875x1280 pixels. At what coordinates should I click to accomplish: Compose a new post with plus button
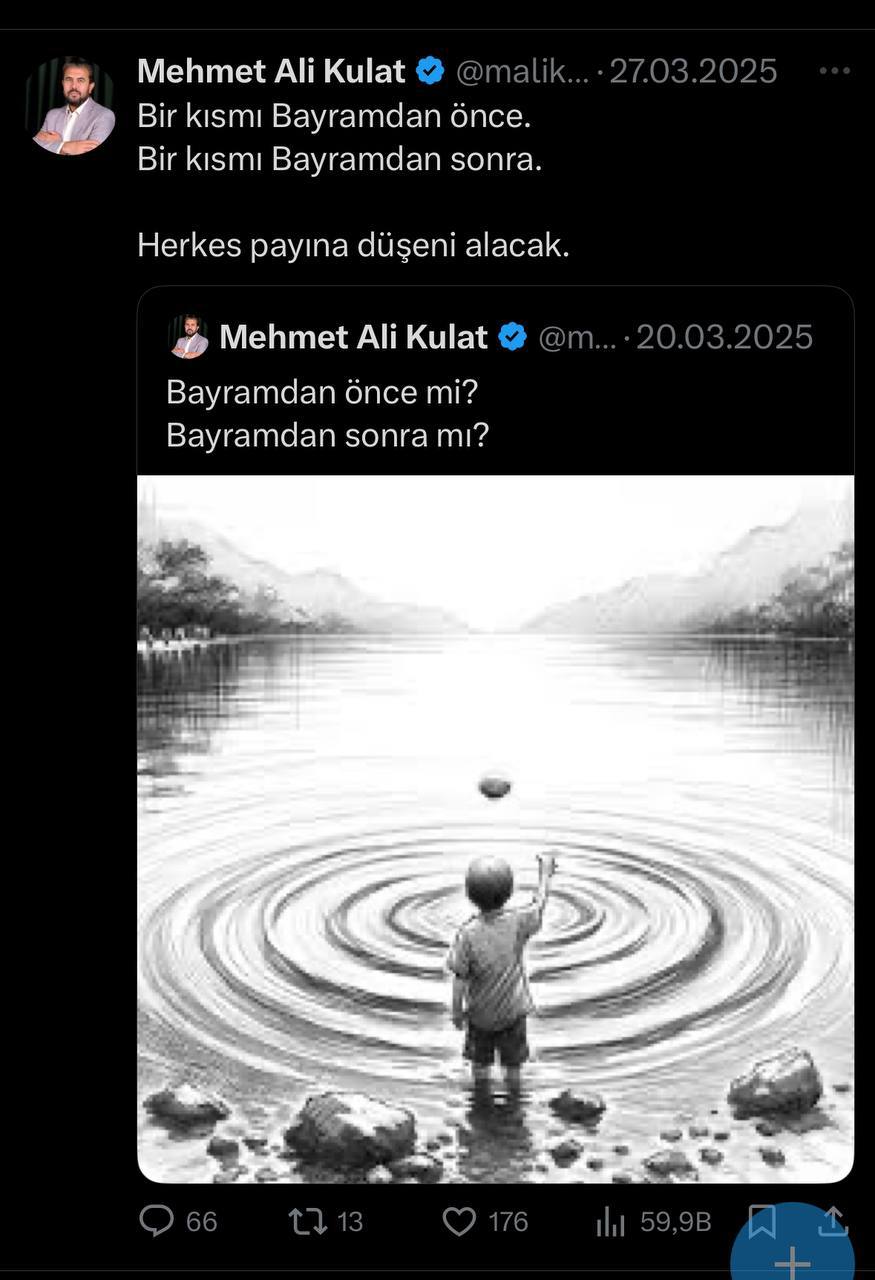(x=793, y=1262)
